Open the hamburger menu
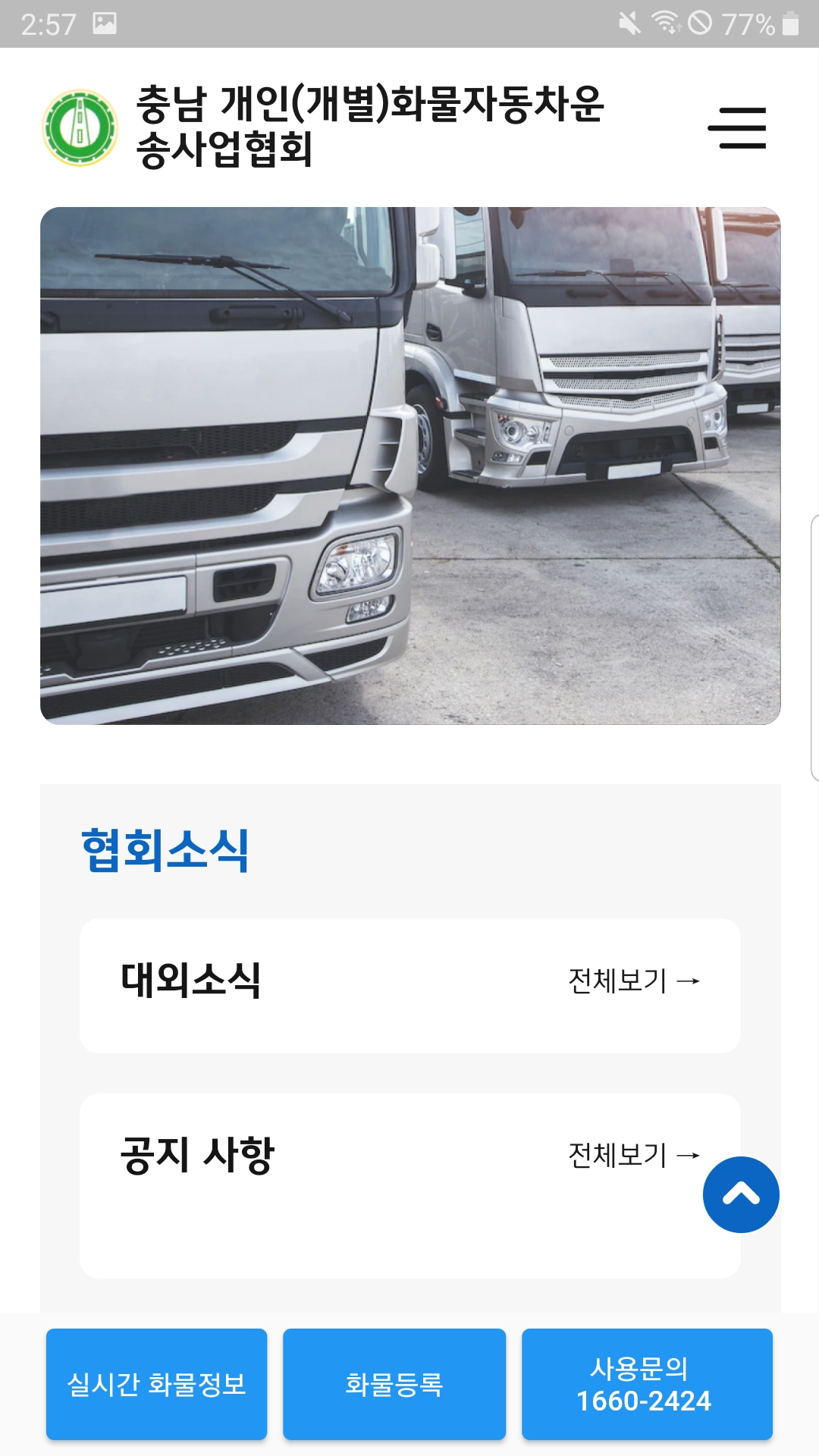 [x=737, y=127]
